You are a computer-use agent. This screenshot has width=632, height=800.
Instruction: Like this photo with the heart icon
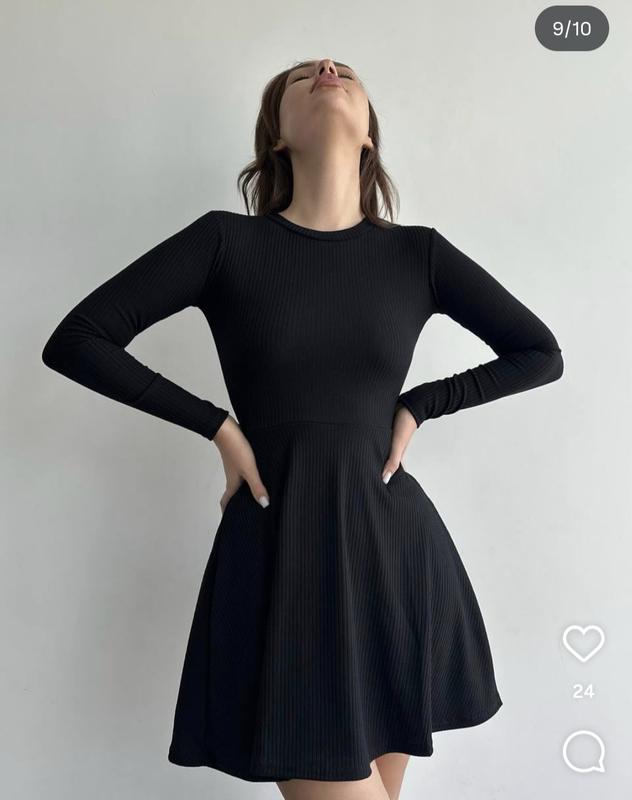click(x=583, y=643)
